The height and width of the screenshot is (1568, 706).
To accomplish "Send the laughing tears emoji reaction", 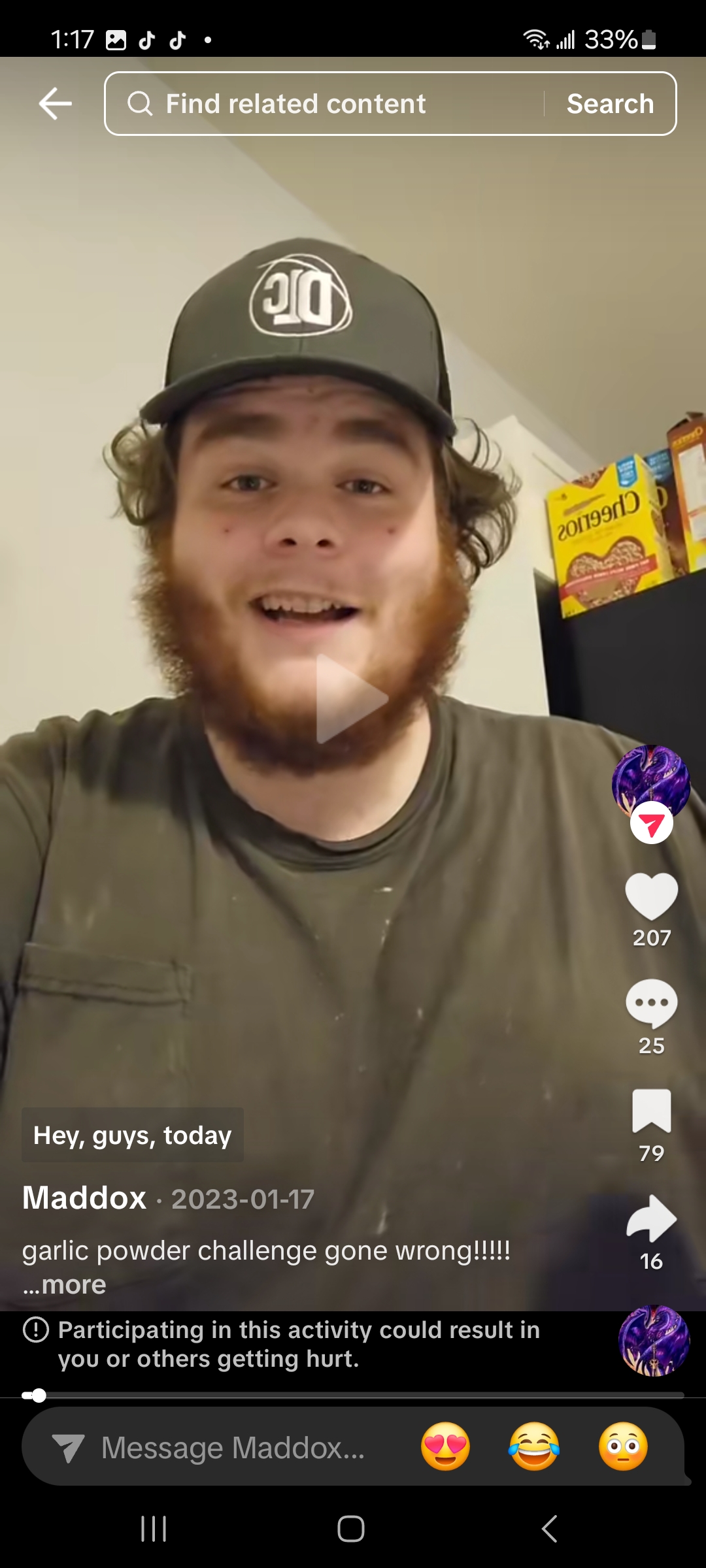I will point(534,1446).
